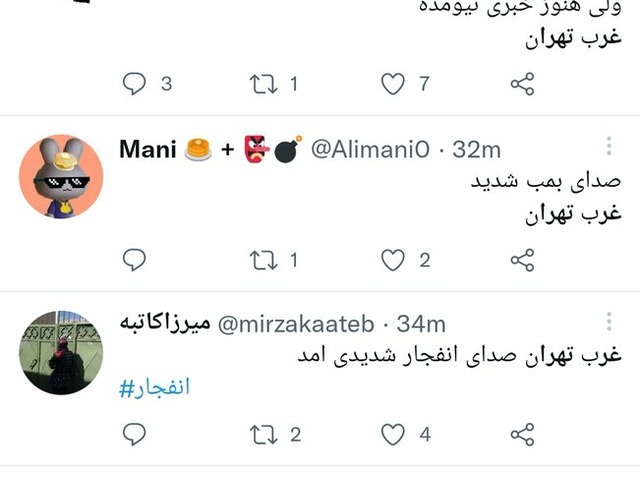Screen dimensions: 640x480
Task: Retweet mirzakaateb's tweet
Action: 264,434
